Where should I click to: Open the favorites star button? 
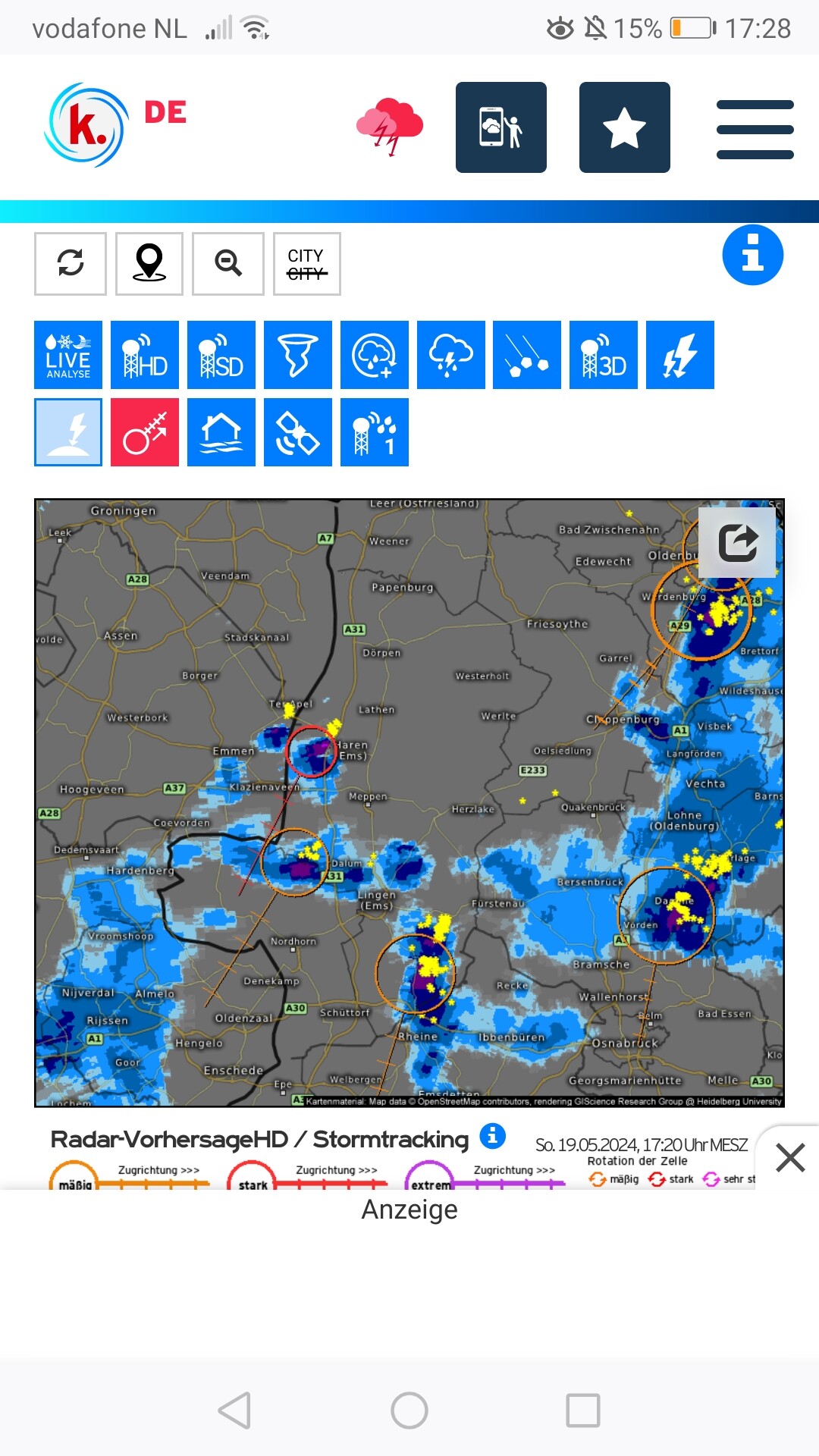624,127
